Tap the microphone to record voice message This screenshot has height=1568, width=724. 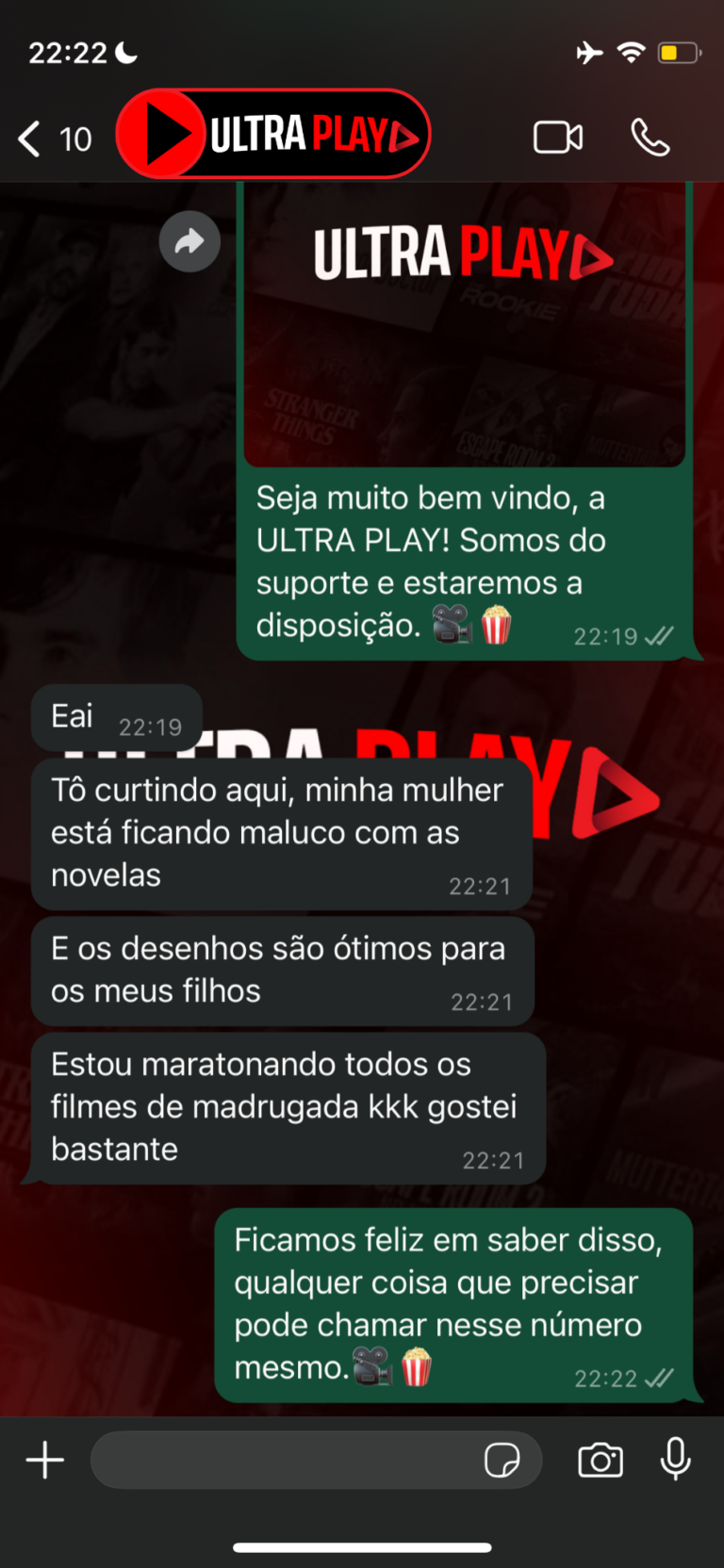(x=675, y=1461)
